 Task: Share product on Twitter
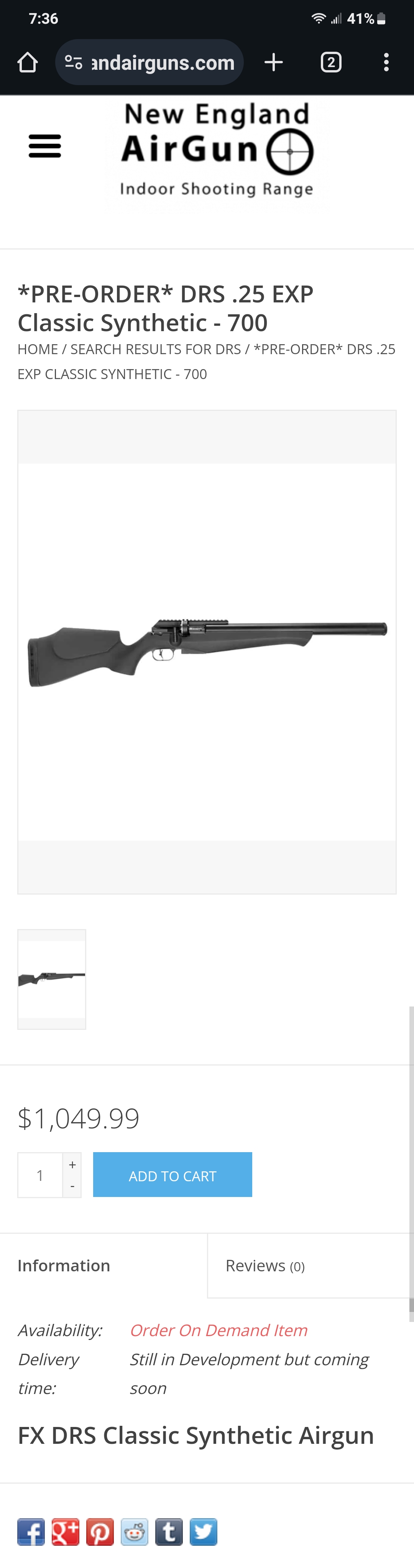[203, 1532]
